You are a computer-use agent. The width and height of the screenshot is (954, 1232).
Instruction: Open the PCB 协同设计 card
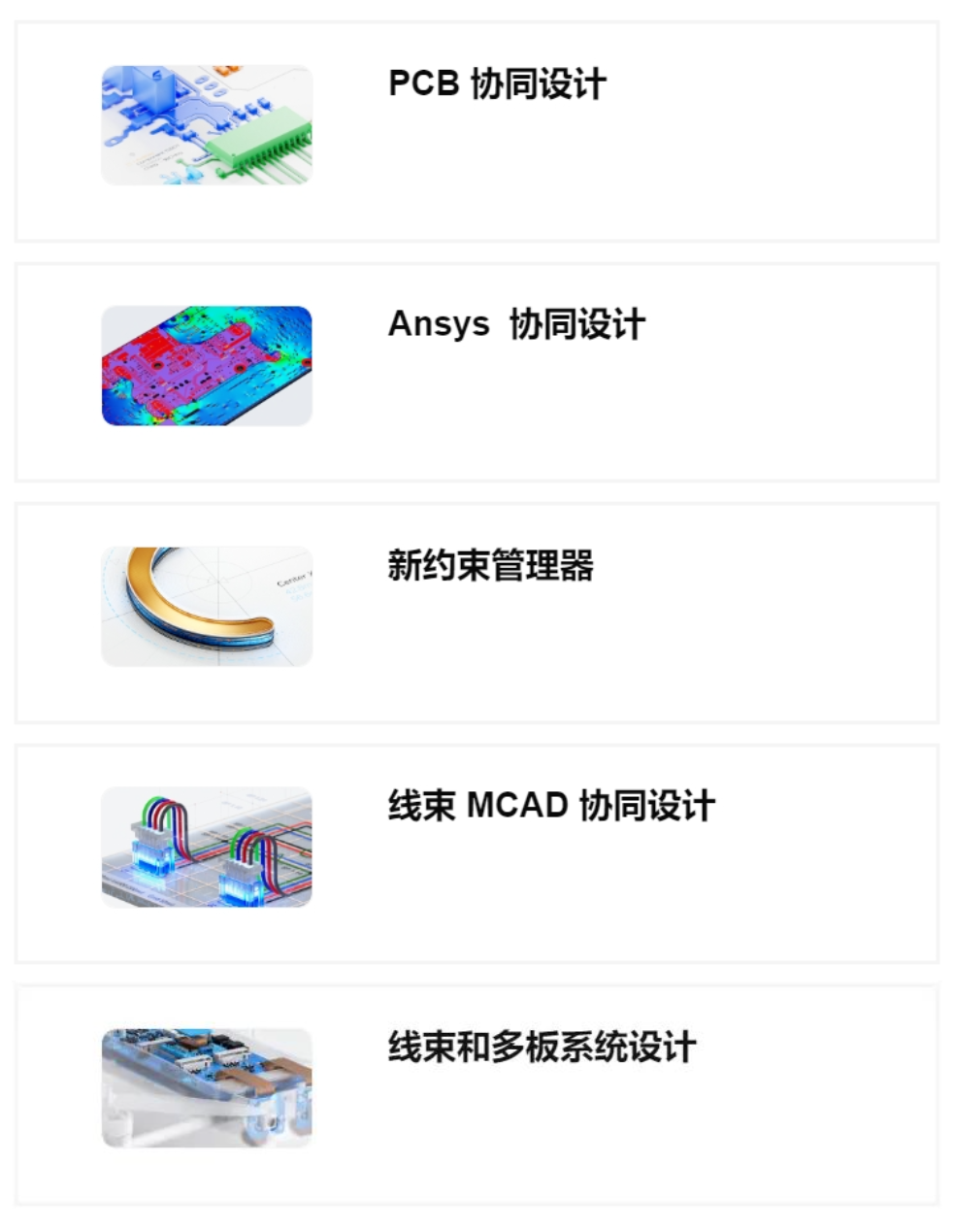point(476,131)
